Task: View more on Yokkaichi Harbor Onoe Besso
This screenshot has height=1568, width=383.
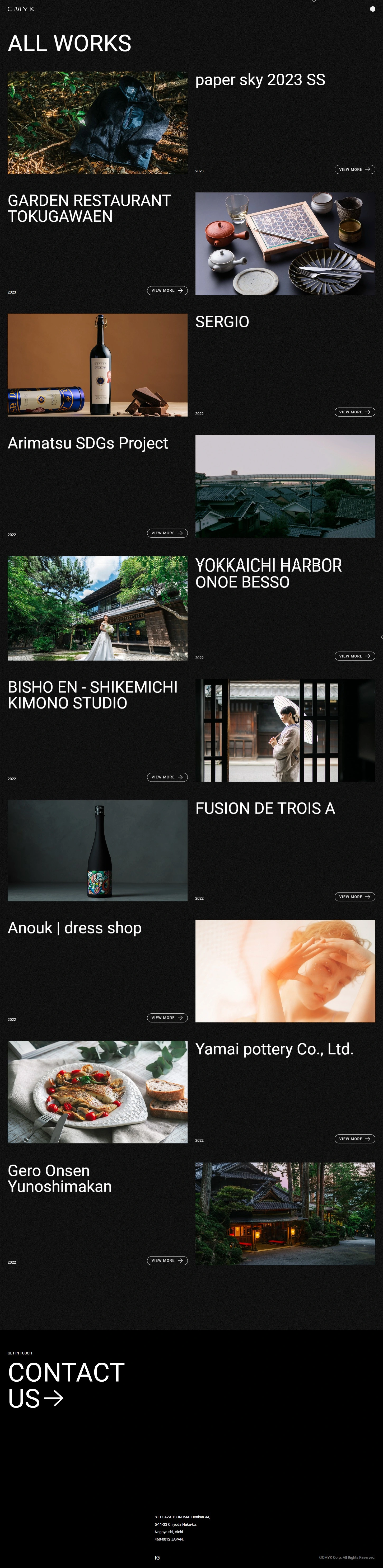Action: click(354, 656)
